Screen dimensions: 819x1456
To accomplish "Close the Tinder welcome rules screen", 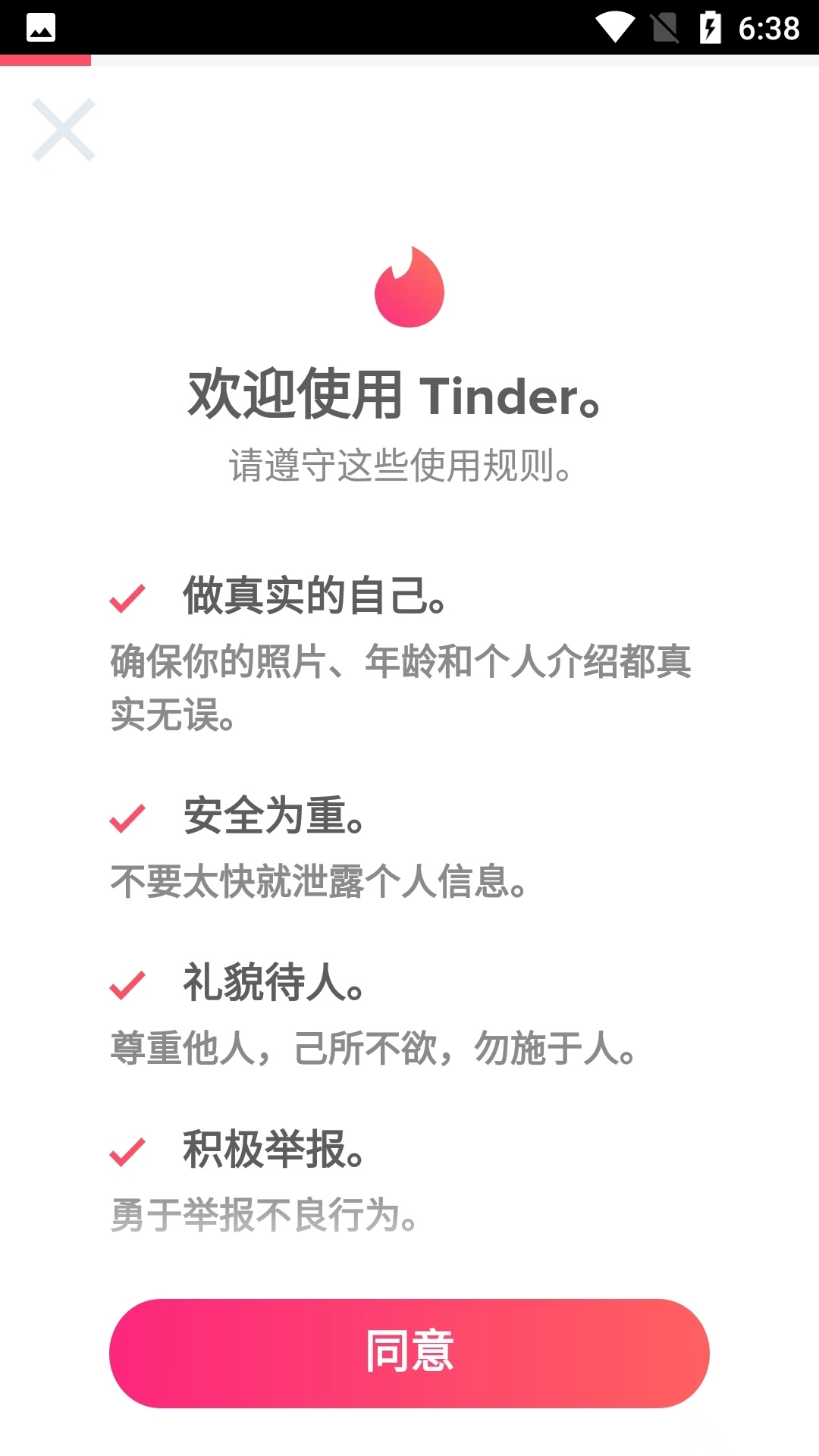I will click(64, 130).
